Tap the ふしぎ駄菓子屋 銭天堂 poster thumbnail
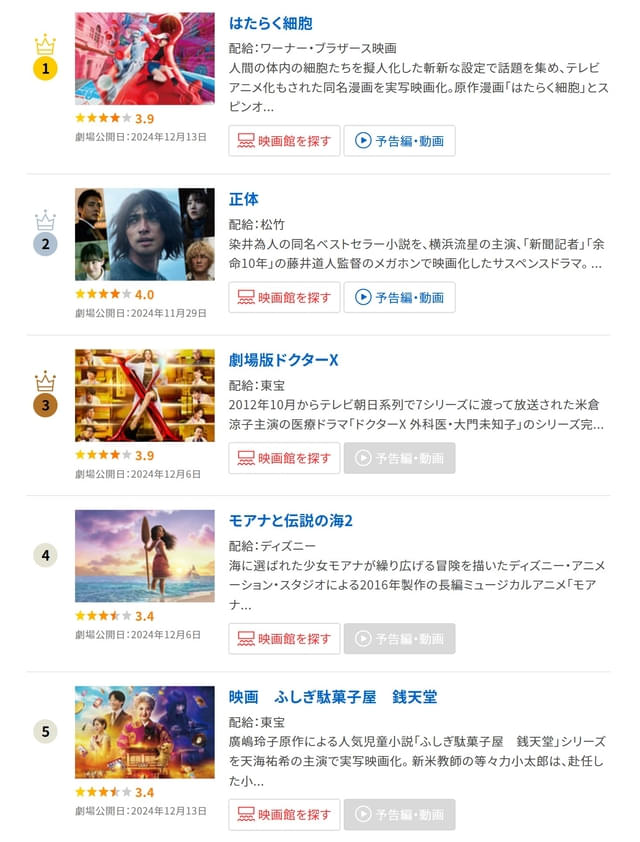The image size is (640, 842). [x=144, y=732]
